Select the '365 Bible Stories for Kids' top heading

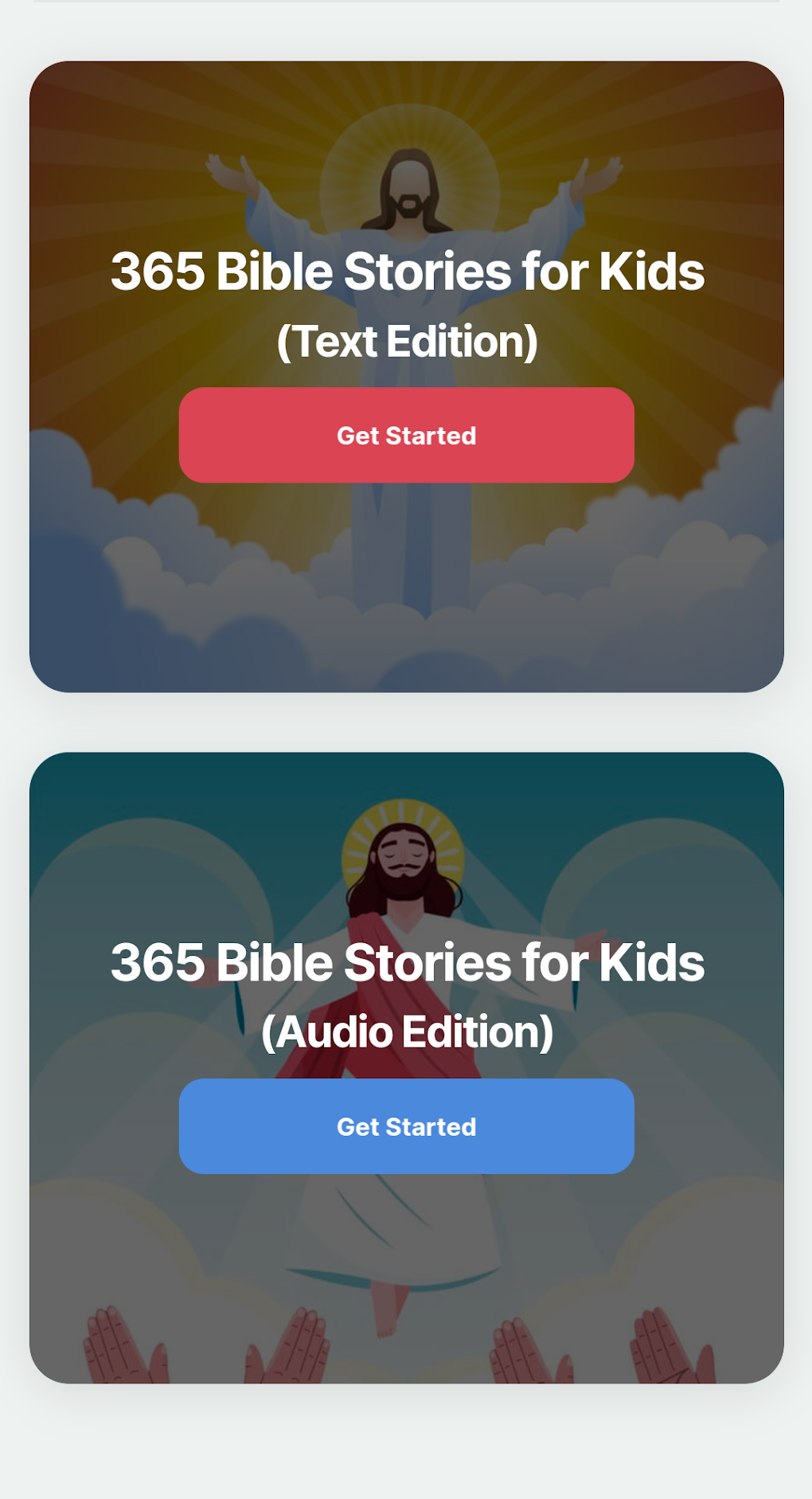[408, 271]
